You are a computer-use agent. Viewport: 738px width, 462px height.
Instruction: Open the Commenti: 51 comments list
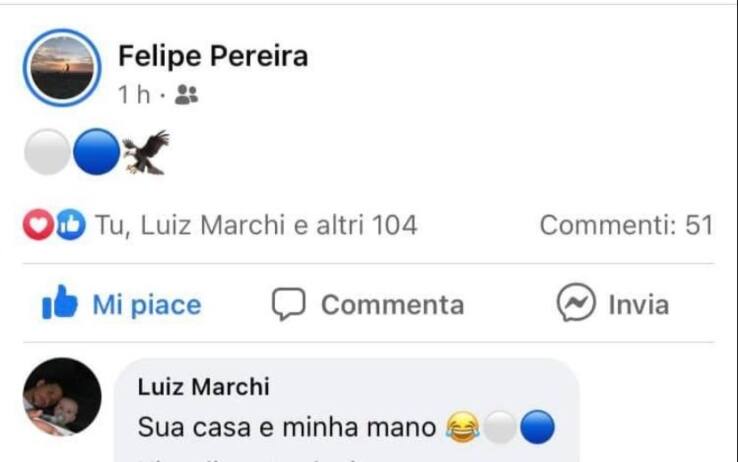625,226
